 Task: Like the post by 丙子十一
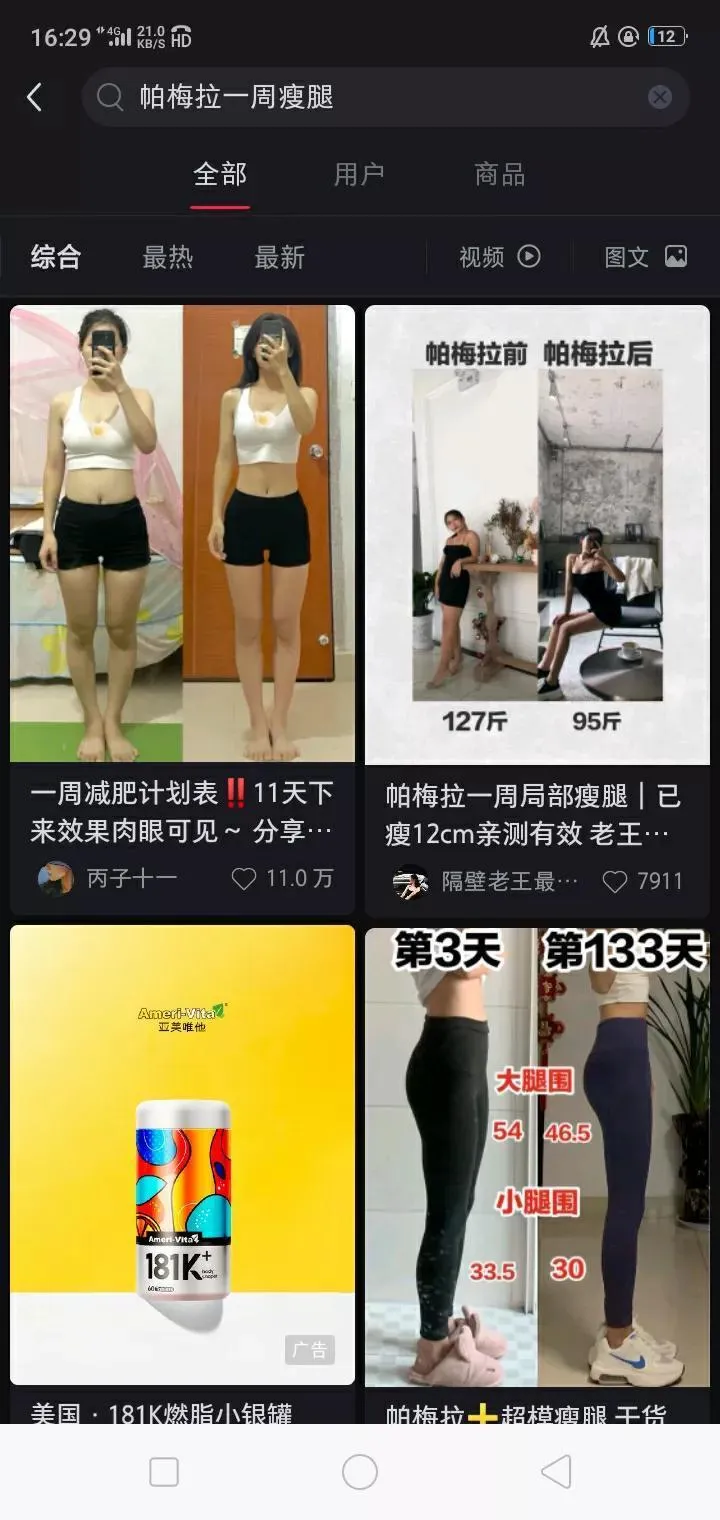click(x=244, y=879)
